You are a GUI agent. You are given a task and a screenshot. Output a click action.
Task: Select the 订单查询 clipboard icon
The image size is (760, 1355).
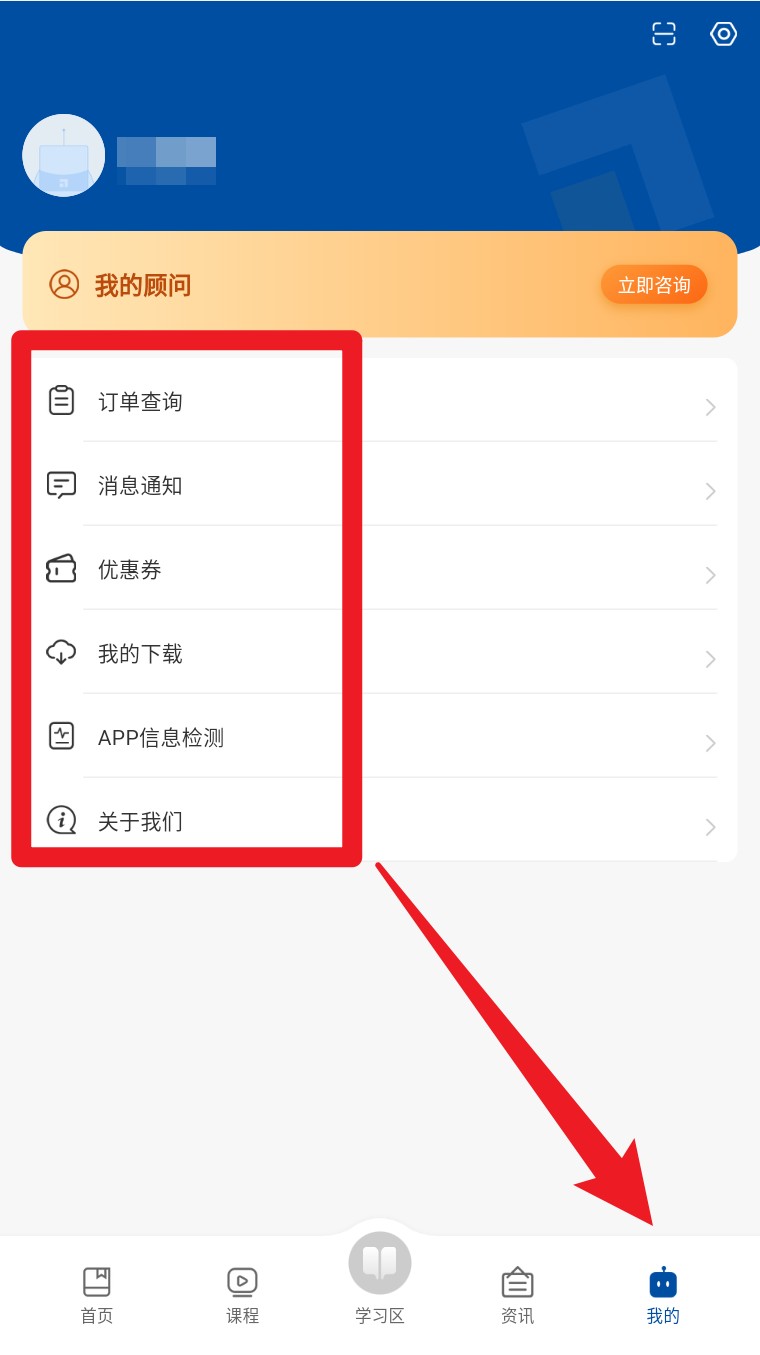pos(61,400)
